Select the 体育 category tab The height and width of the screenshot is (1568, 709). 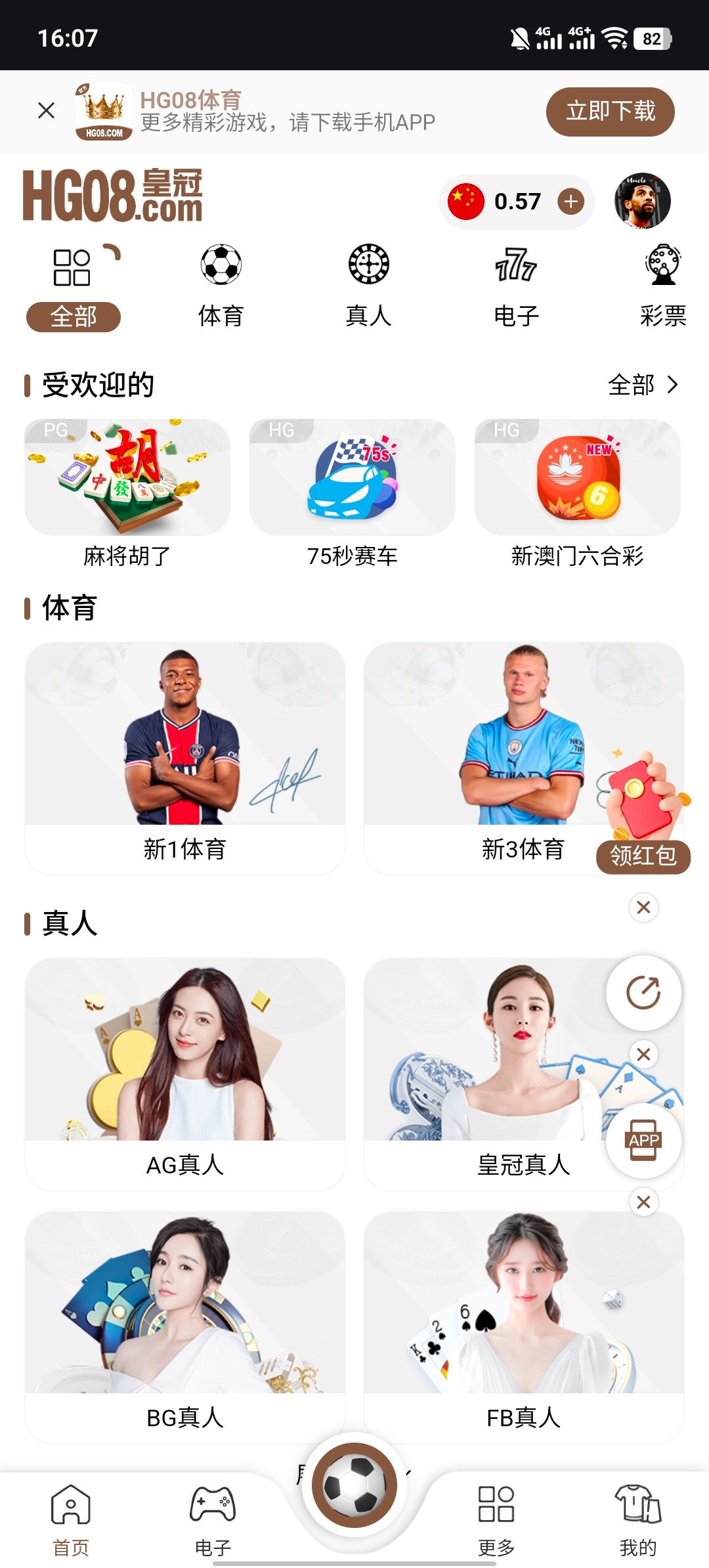221,286
